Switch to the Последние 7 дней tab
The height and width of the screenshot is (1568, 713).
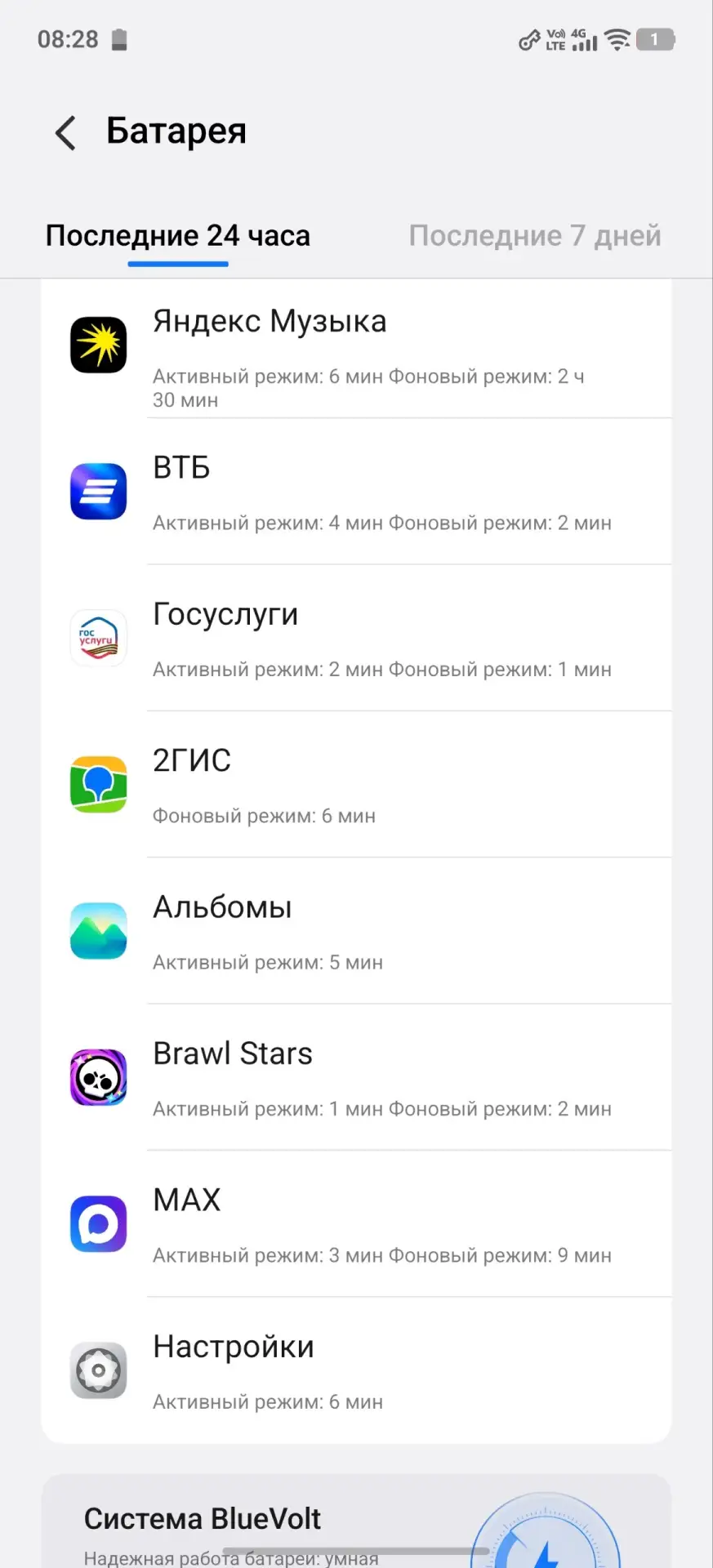535,235
